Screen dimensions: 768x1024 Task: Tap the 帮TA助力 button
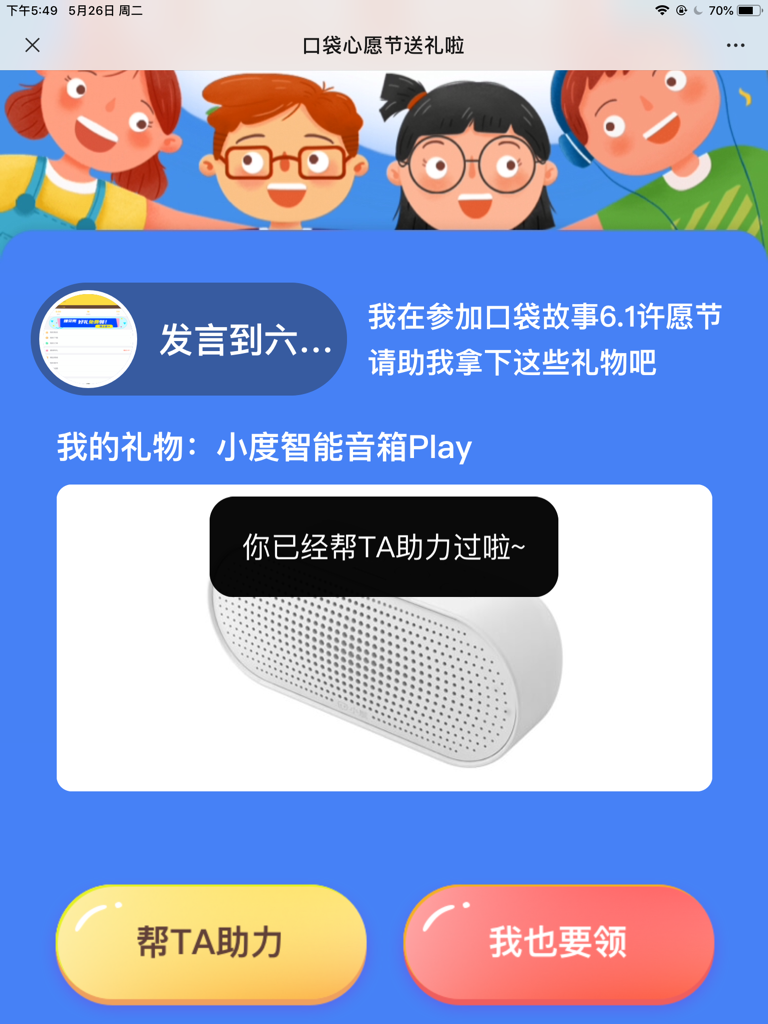(x=211, y=942)
